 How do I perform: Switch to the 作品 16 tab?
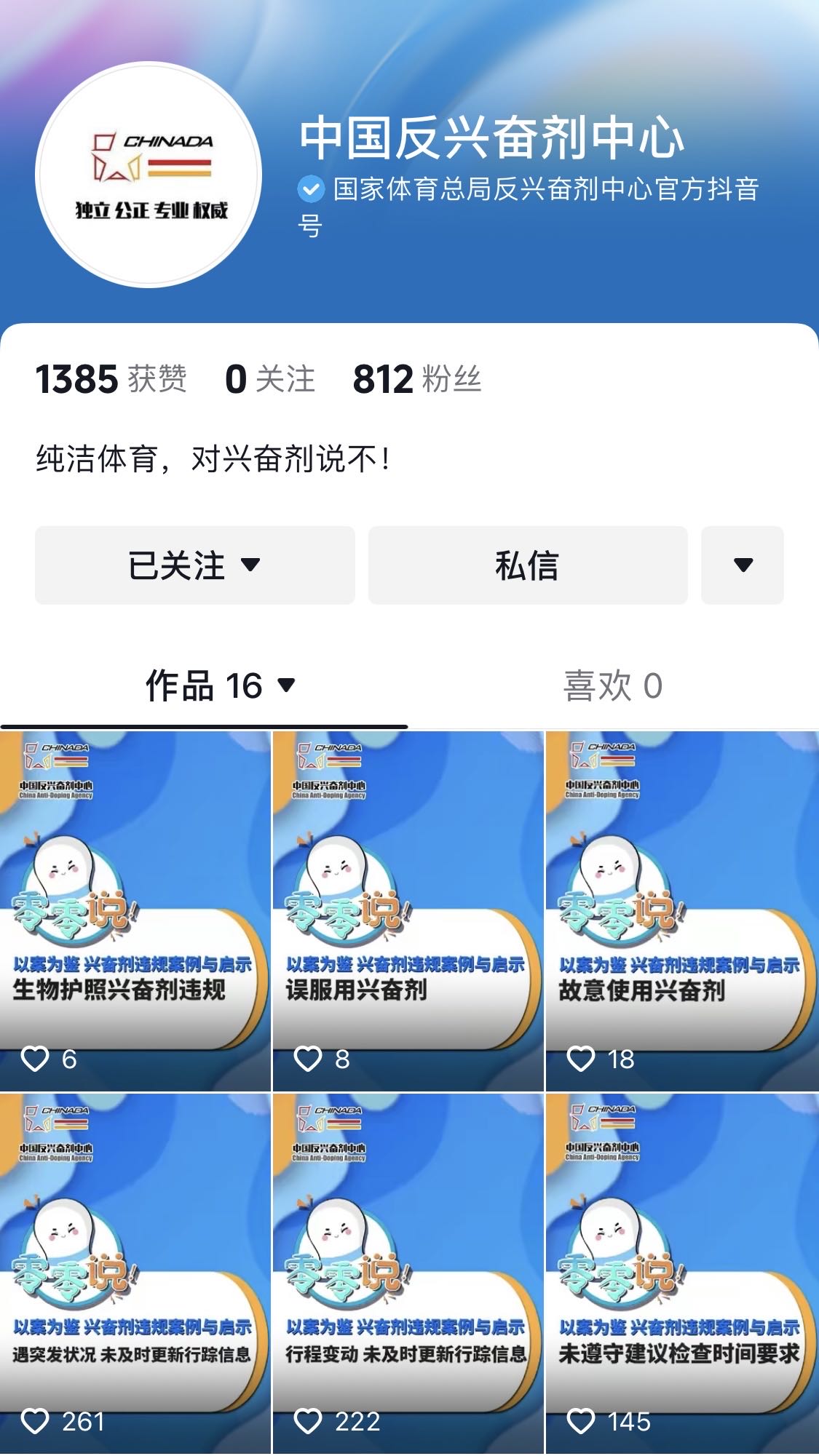[x=218, y=685]
